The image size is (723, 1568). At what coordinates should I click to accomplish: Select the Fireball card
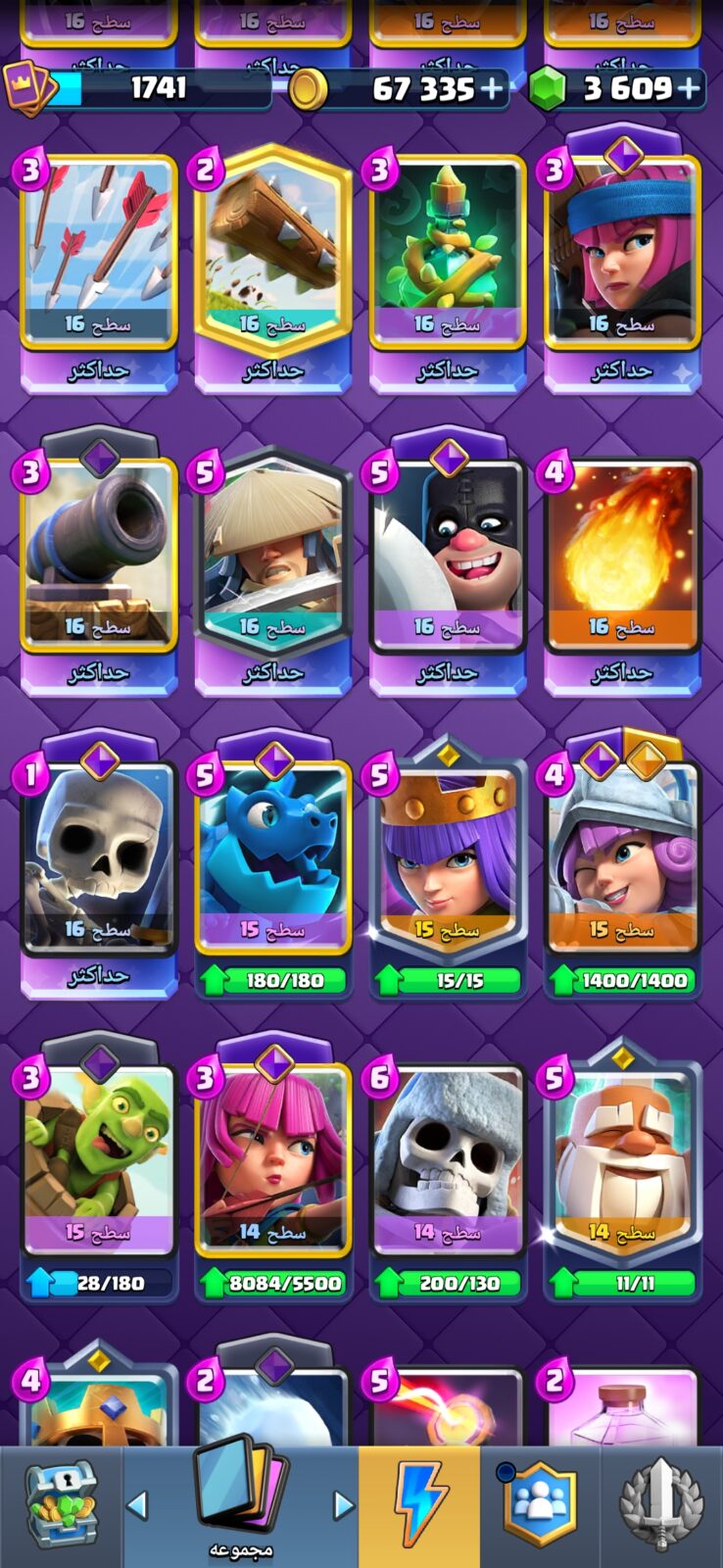pyautogui.click(x=621, y=574)
